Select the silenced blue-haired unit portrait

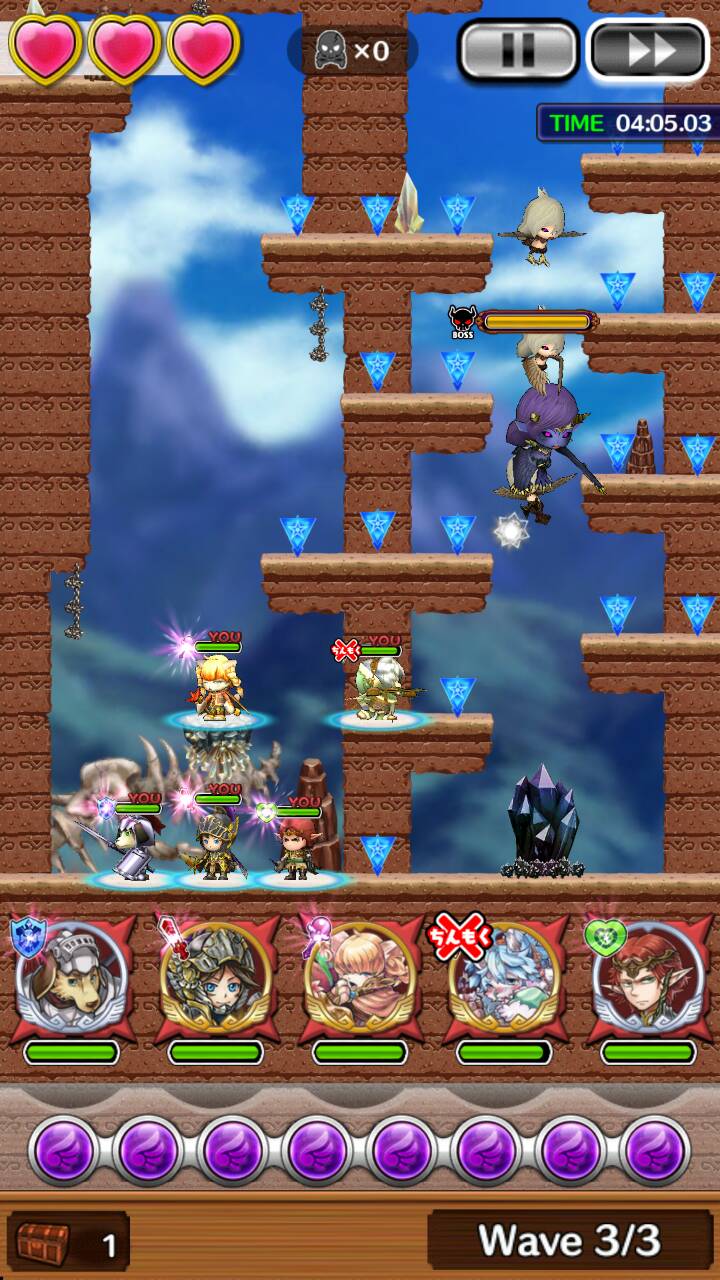click(504, 980)
